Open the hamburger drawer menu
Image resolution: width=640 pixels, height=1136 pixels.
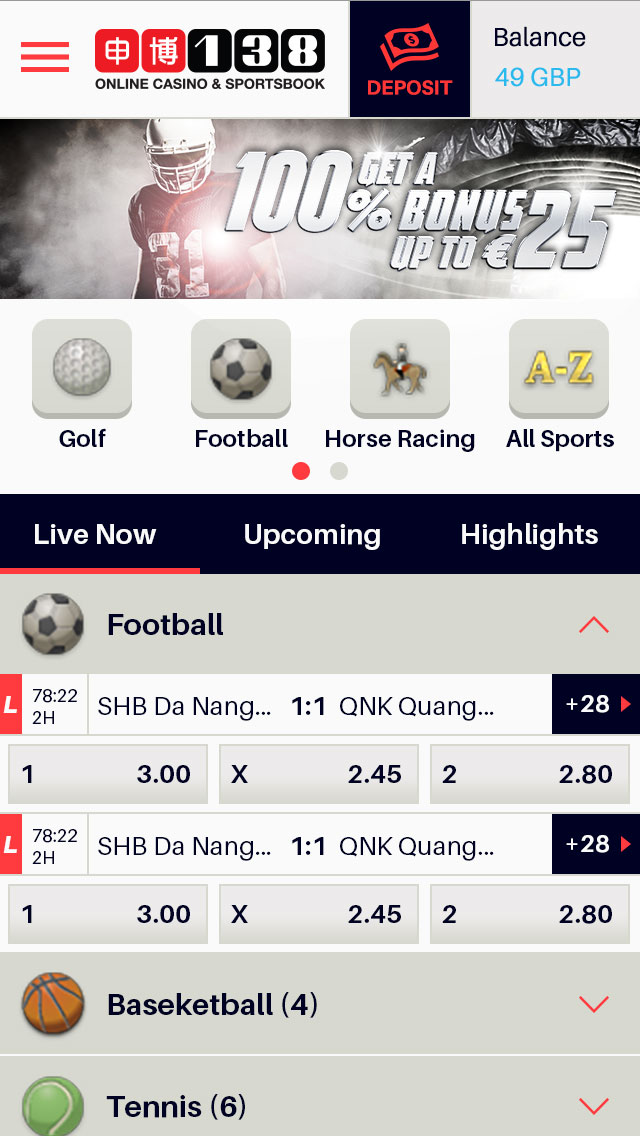coord(45,57)
